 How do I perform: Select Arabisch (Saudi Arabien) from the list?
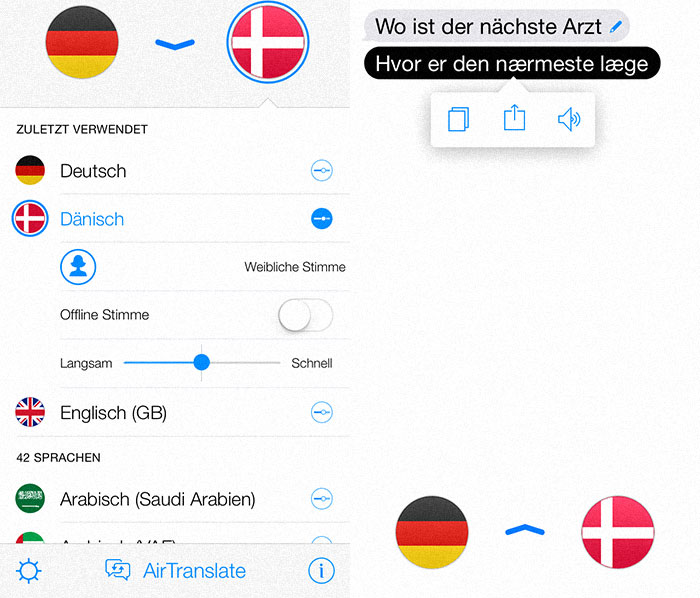coord(157,498)
